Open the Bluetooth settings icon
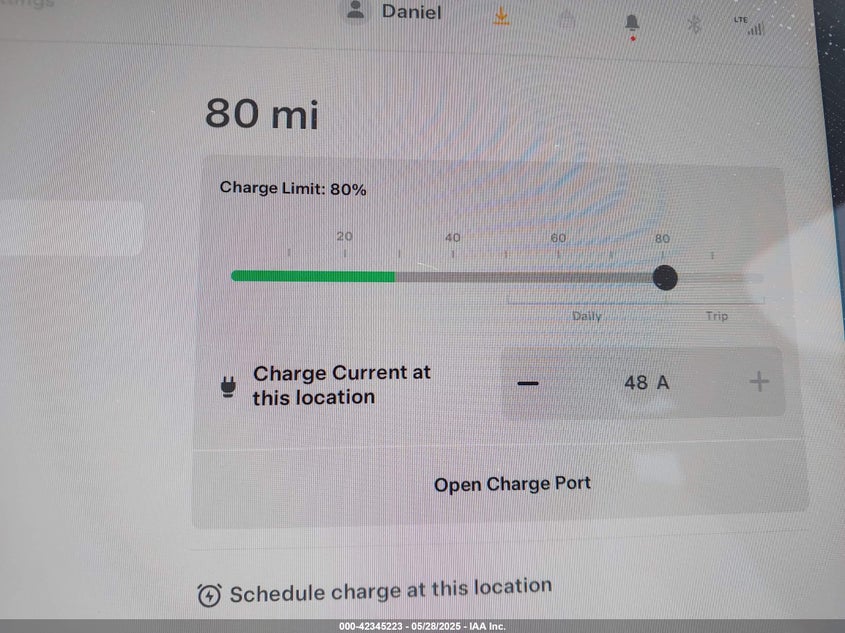Image resolution: width=845 pixels, height=633 pixels. [695, 24]
